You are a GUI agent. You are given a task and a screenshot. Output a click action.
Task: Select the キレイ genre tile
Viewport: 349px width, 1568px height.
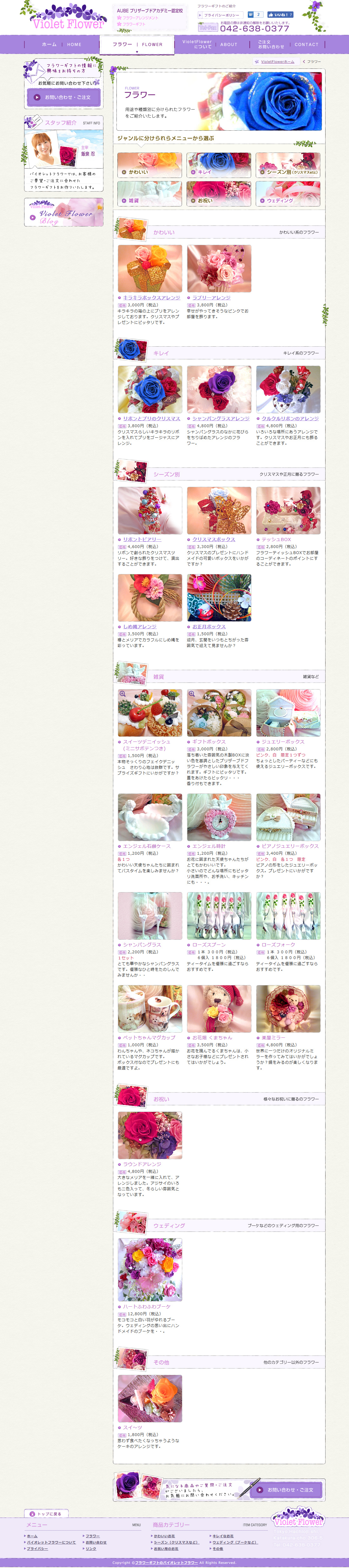219,166
